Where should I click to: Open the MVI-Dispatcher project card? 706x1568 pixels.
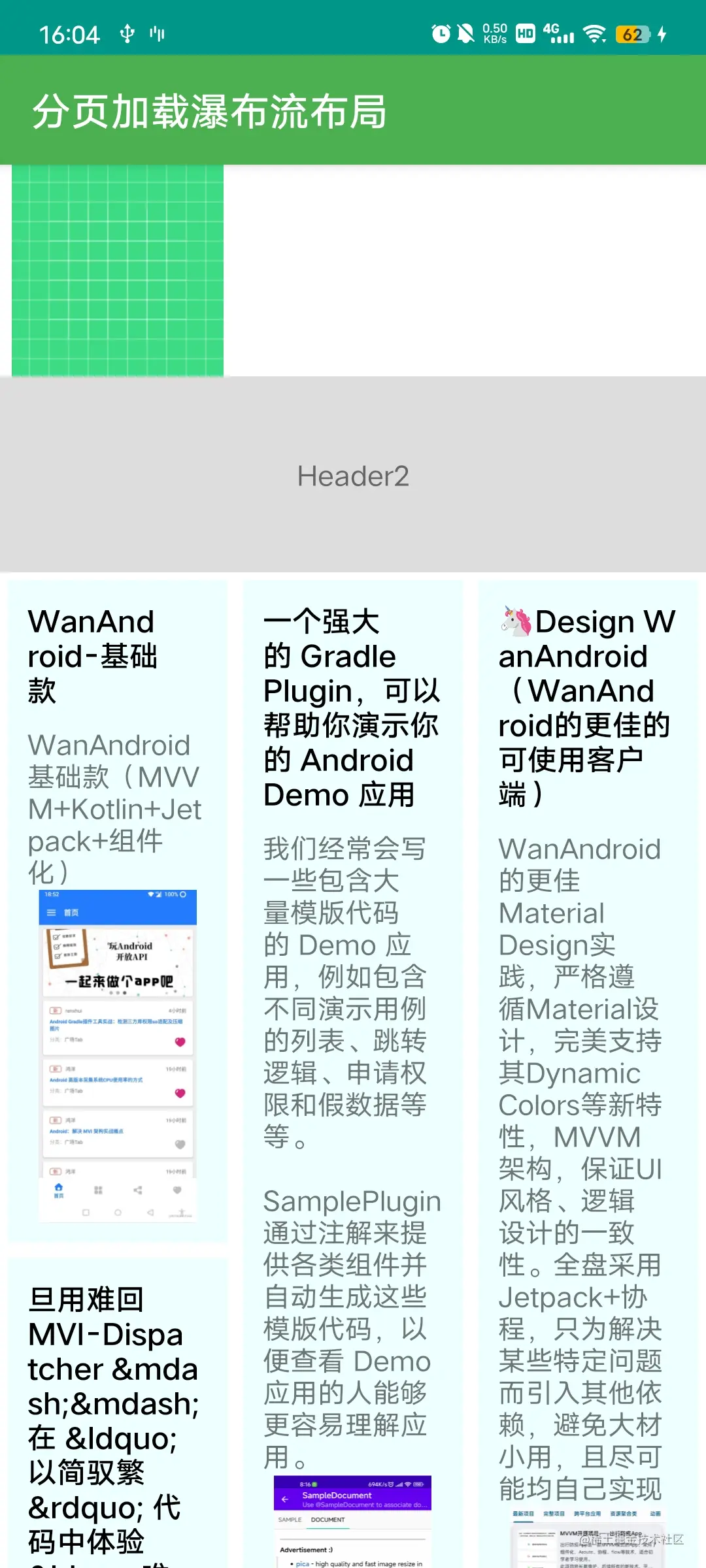(116, 1418)
